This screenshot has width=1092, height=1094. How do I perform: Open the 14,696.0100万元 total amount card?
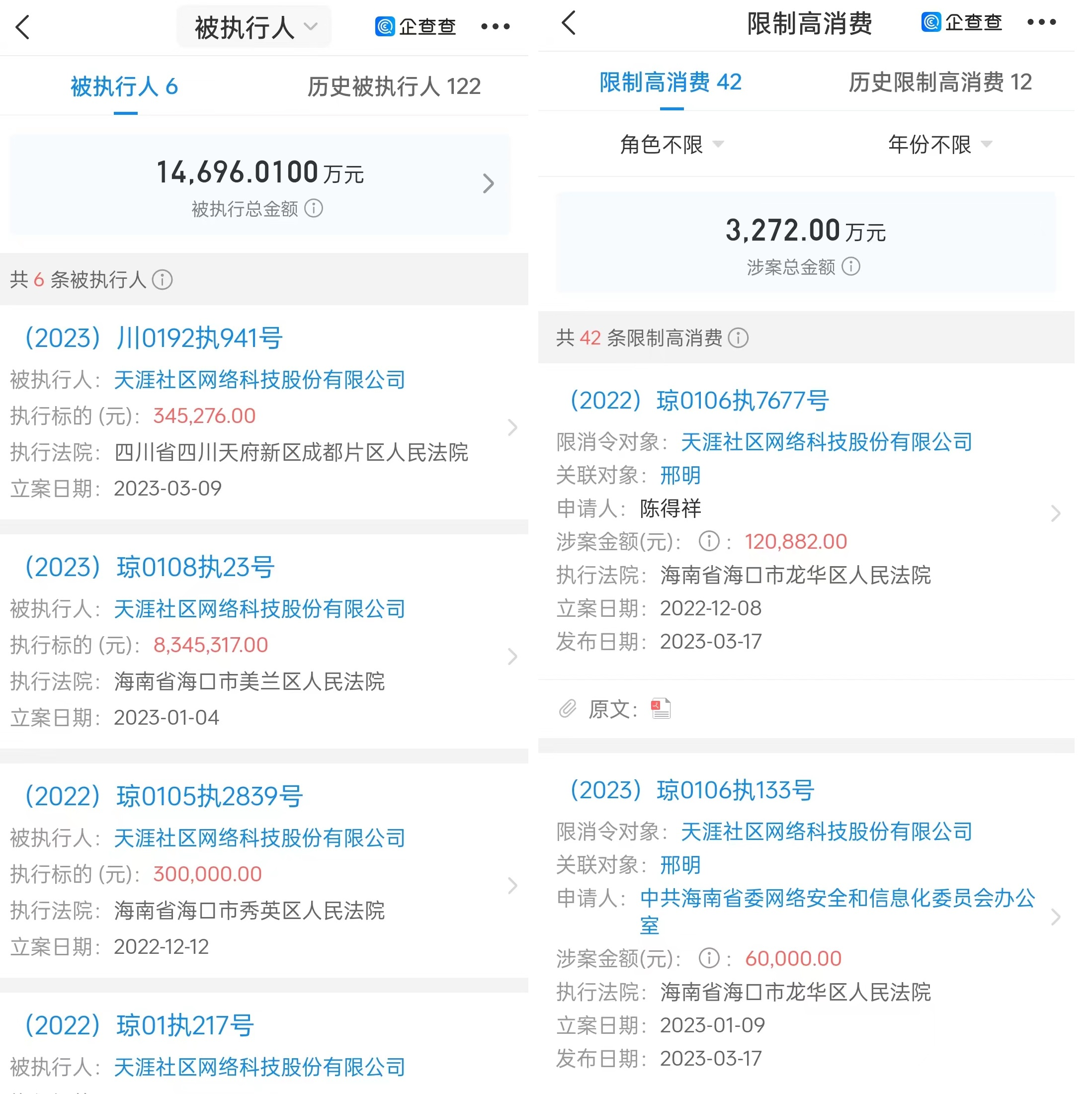tap(260, 184)
